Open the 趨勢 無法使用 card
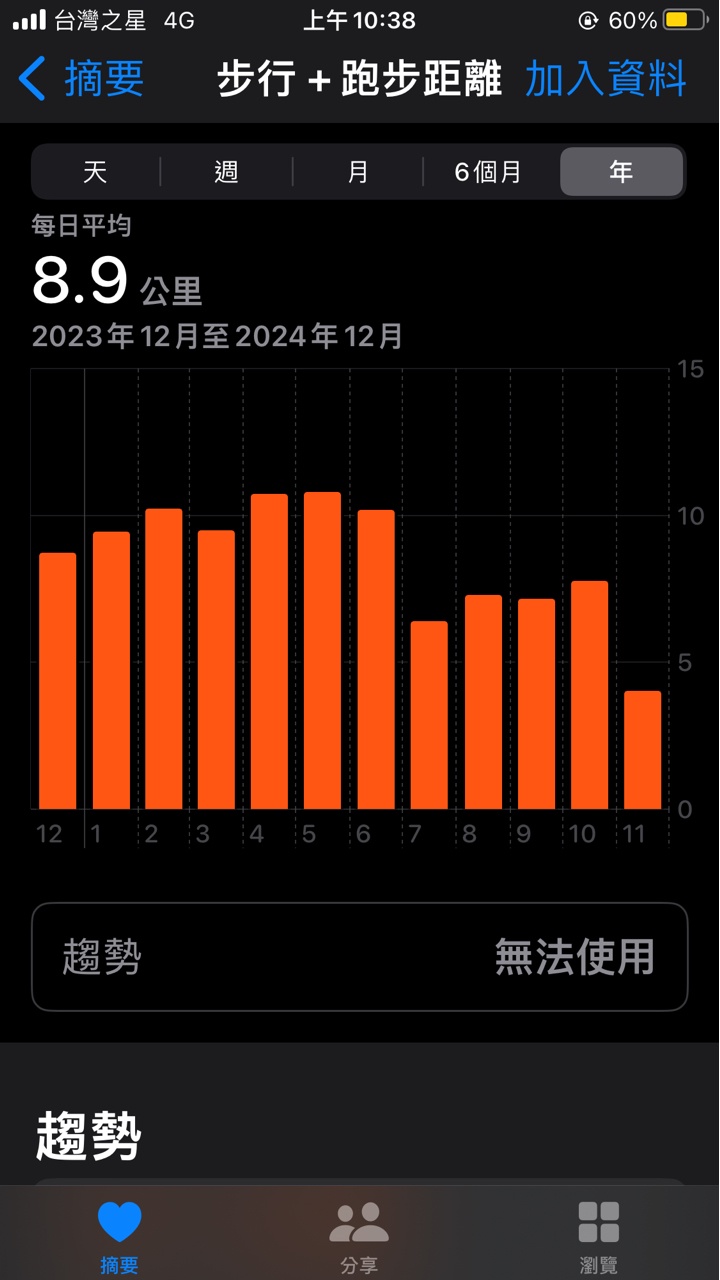The width and height of the screenshot is (720, 1280). tap(360, 957)
